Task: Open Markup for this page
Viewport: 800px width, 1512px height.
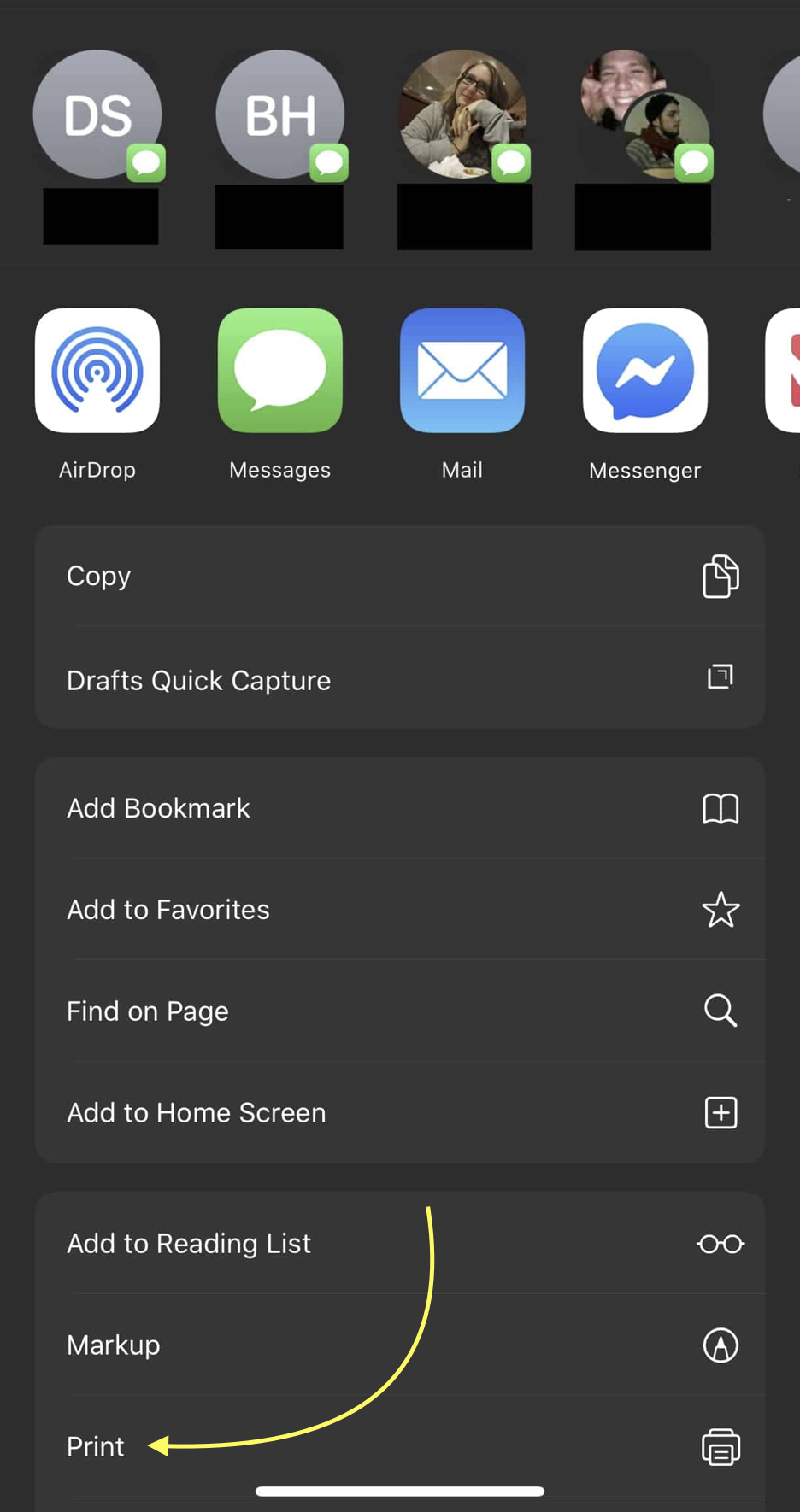Action: (399, 1345)
